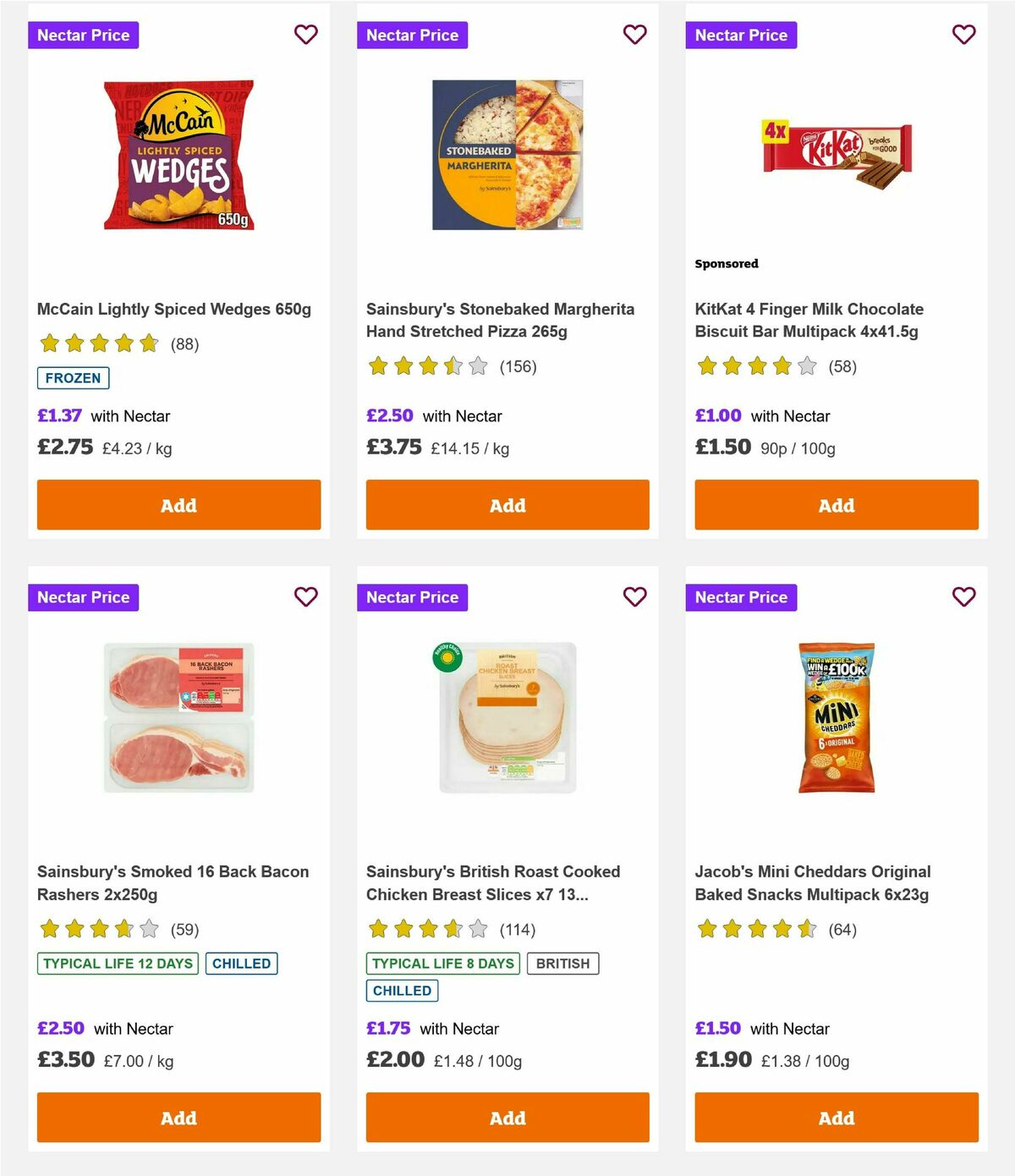Open the McCain Lightly Spiced Wedges product page
Viewport: 1015px width, 1176px height.
[x=173, y=309]
